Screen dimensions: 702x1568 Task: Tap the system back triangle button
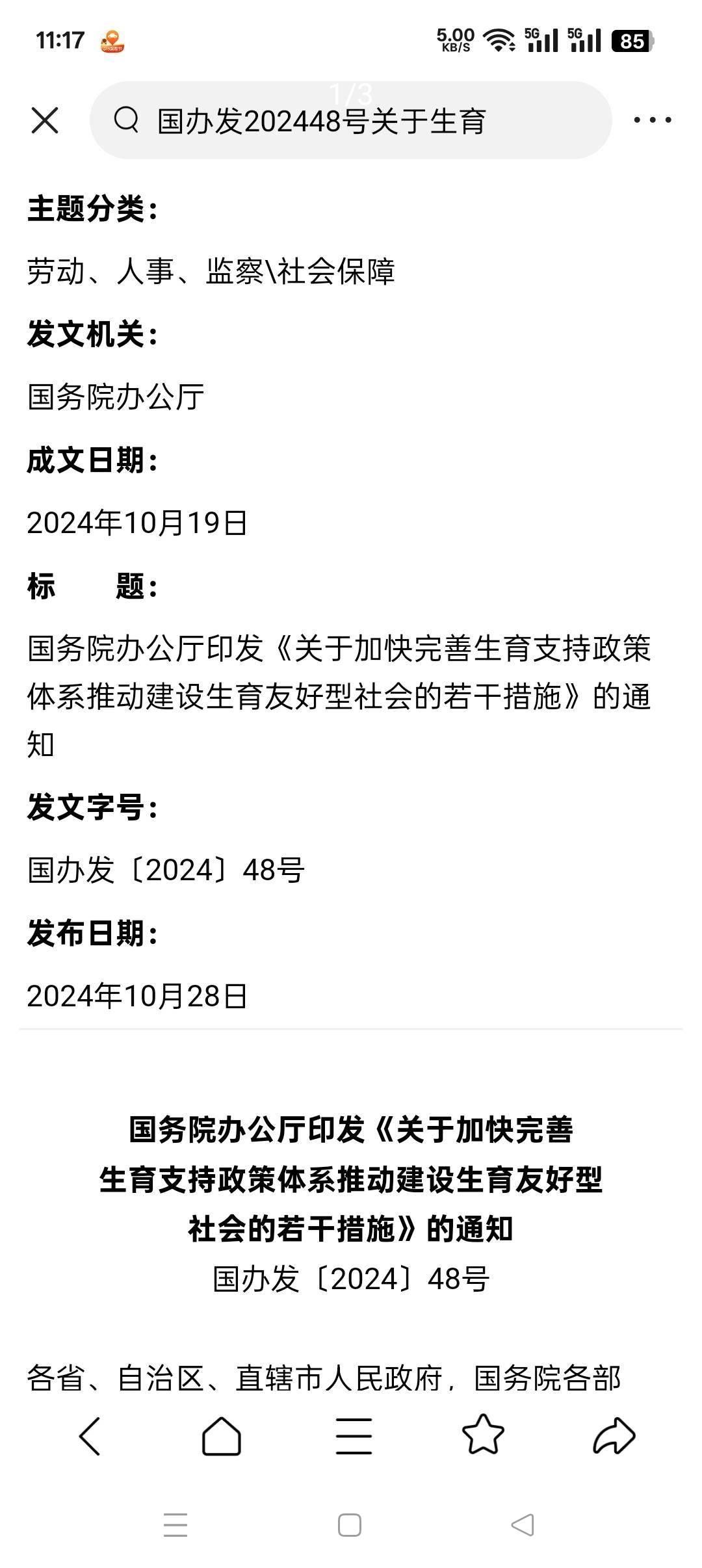pos(523,1525)
